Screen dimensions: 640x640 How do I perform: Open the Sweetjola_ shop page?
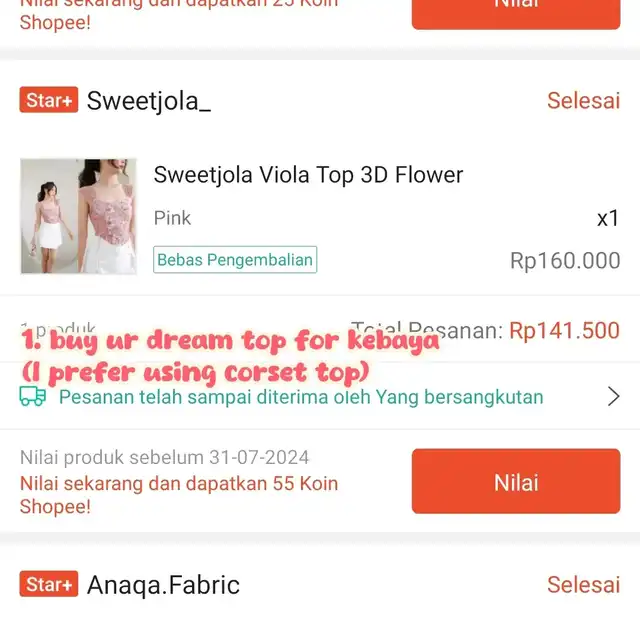tap(148, 101)
